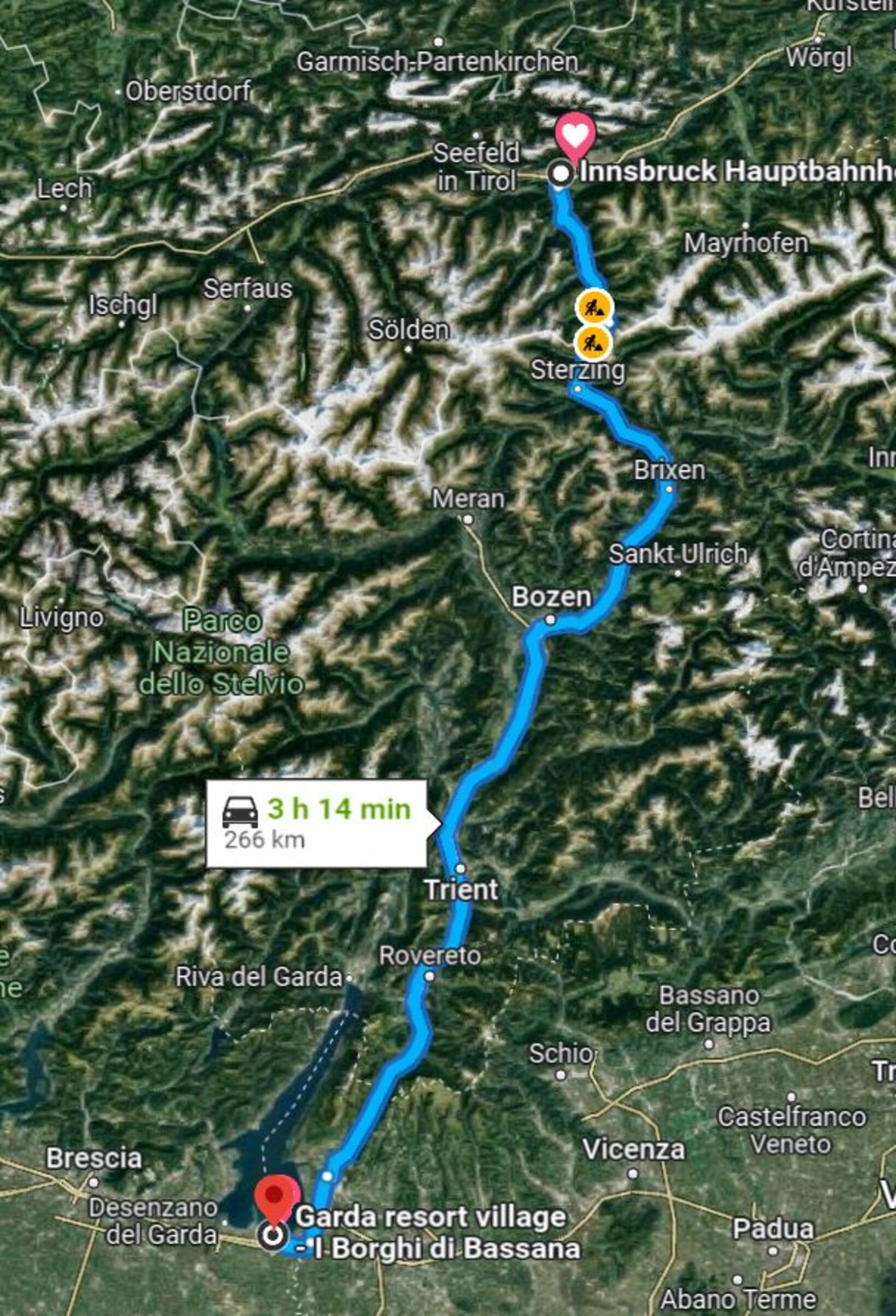Open the Parco Nazionale dello Stelvio label
This screenshot has height=1316, width=896.
tap(221, 653)
